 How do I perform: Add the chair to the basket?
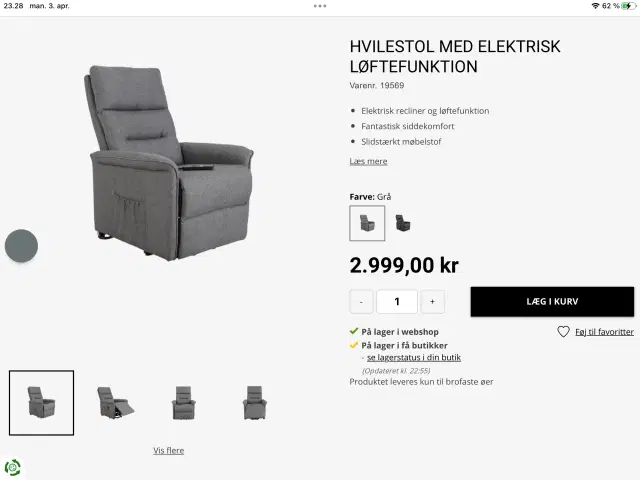click(552, 301)
